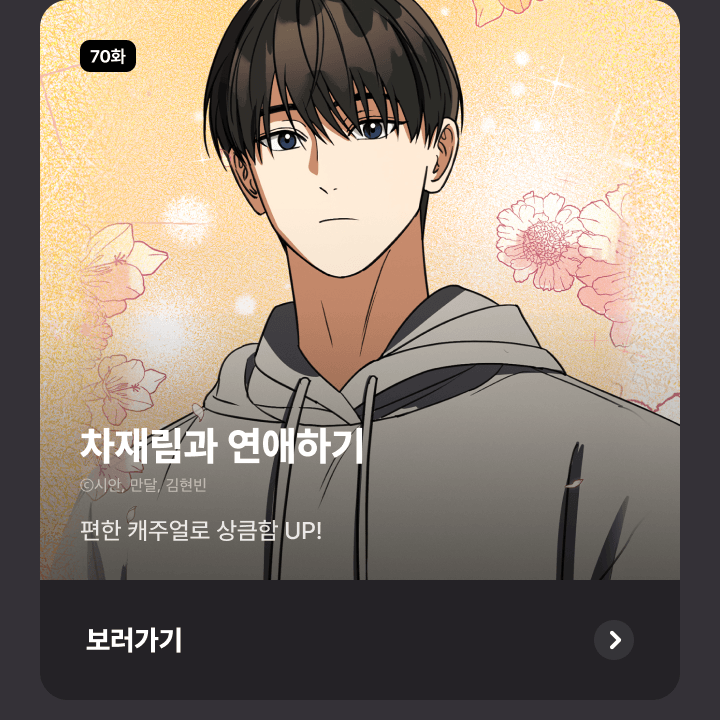
Task: Tap the 보러가기 arrow button
Action: click(614, 640)
